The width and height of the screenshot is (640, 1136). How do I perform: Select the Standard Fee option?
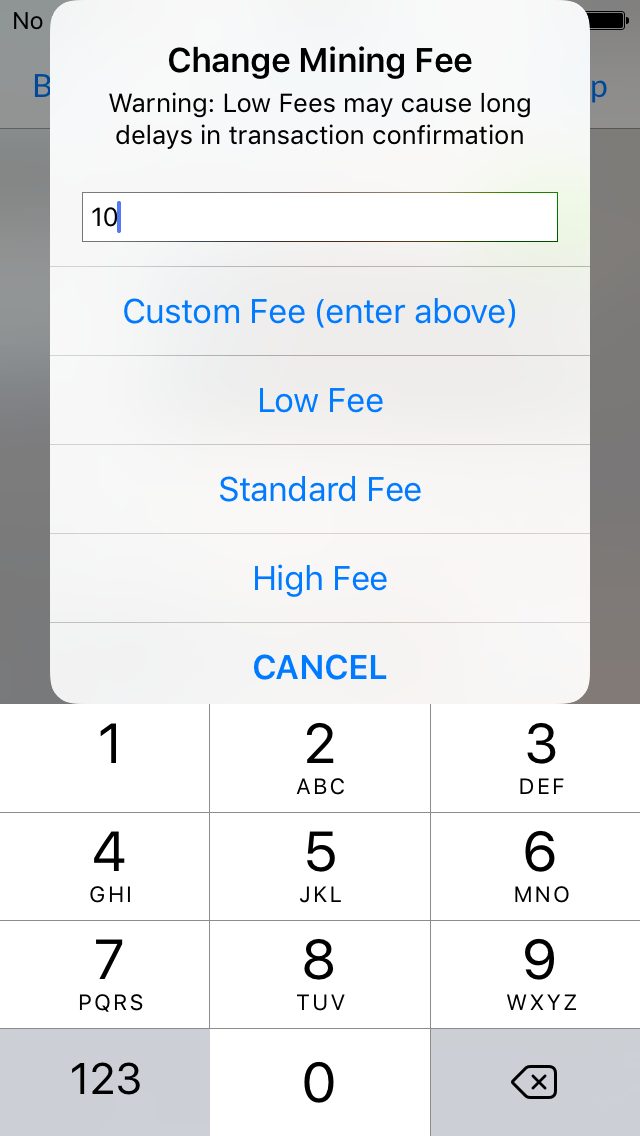[x=320, y=490]
